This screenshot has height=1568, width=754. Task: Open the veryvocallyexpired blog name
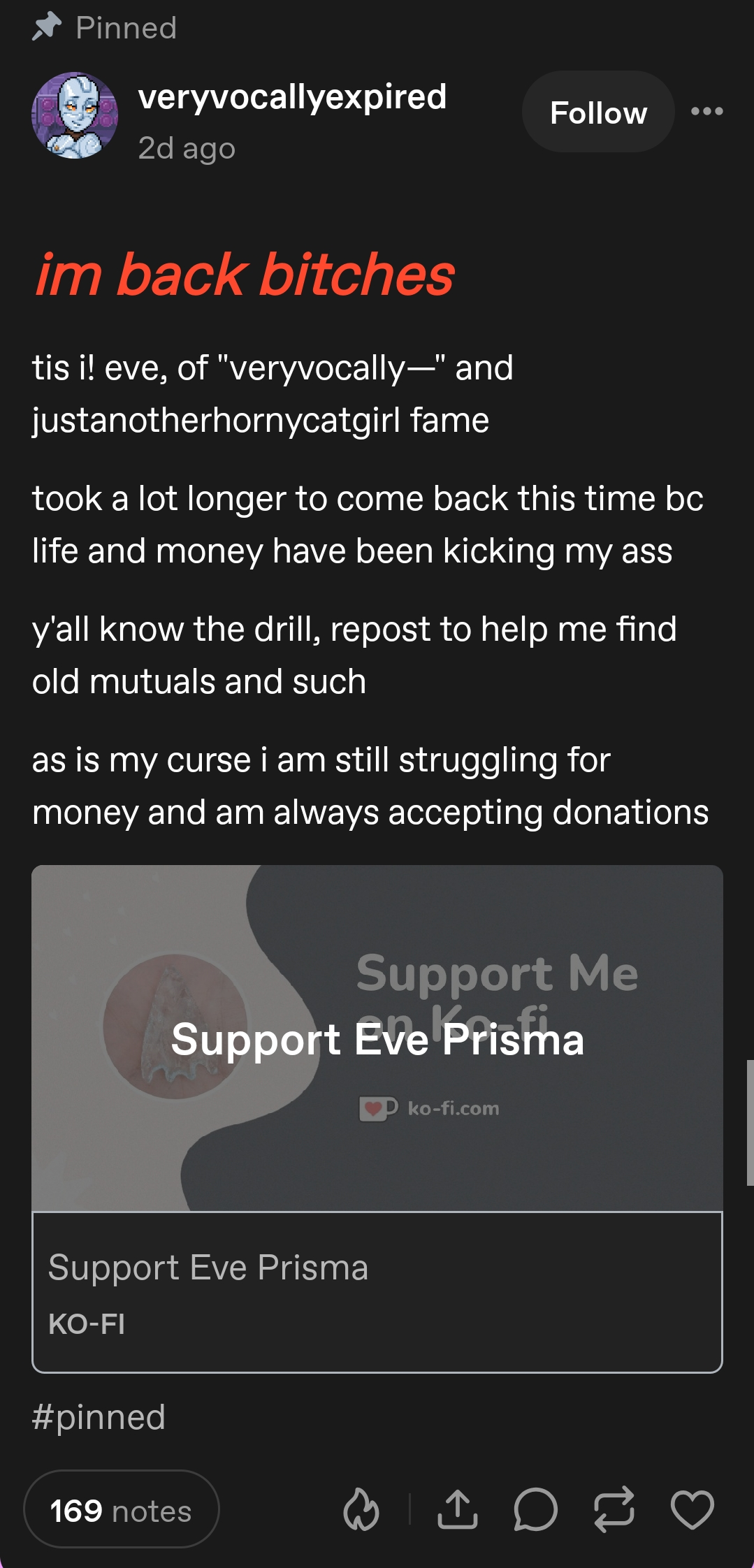pyautogui.click(x=292, y=97)
